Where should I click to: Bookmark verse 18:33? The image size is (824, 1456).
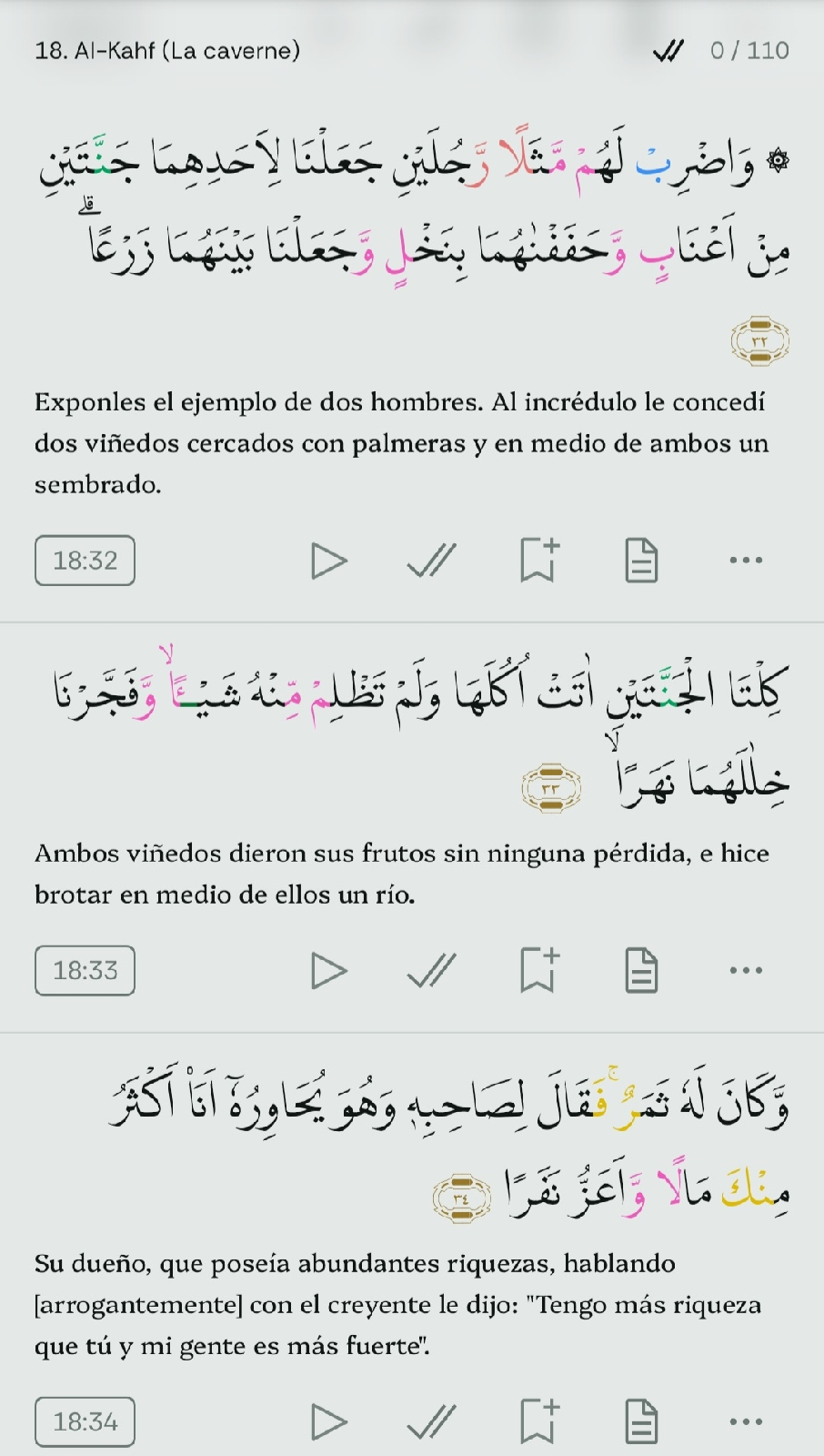[x=538, y=970]
